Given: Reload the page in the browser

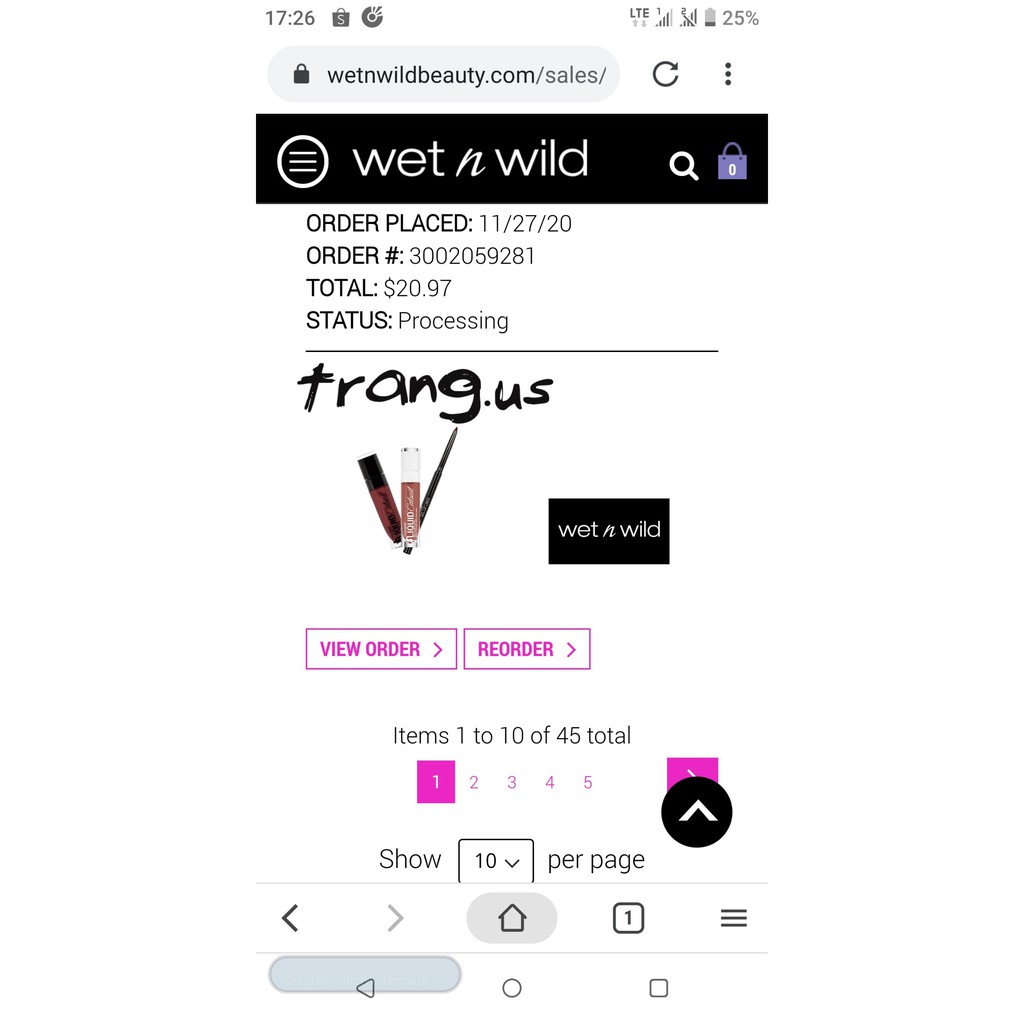Looking at the screenshot, I should pyautogui.click(x=665, y=74).
